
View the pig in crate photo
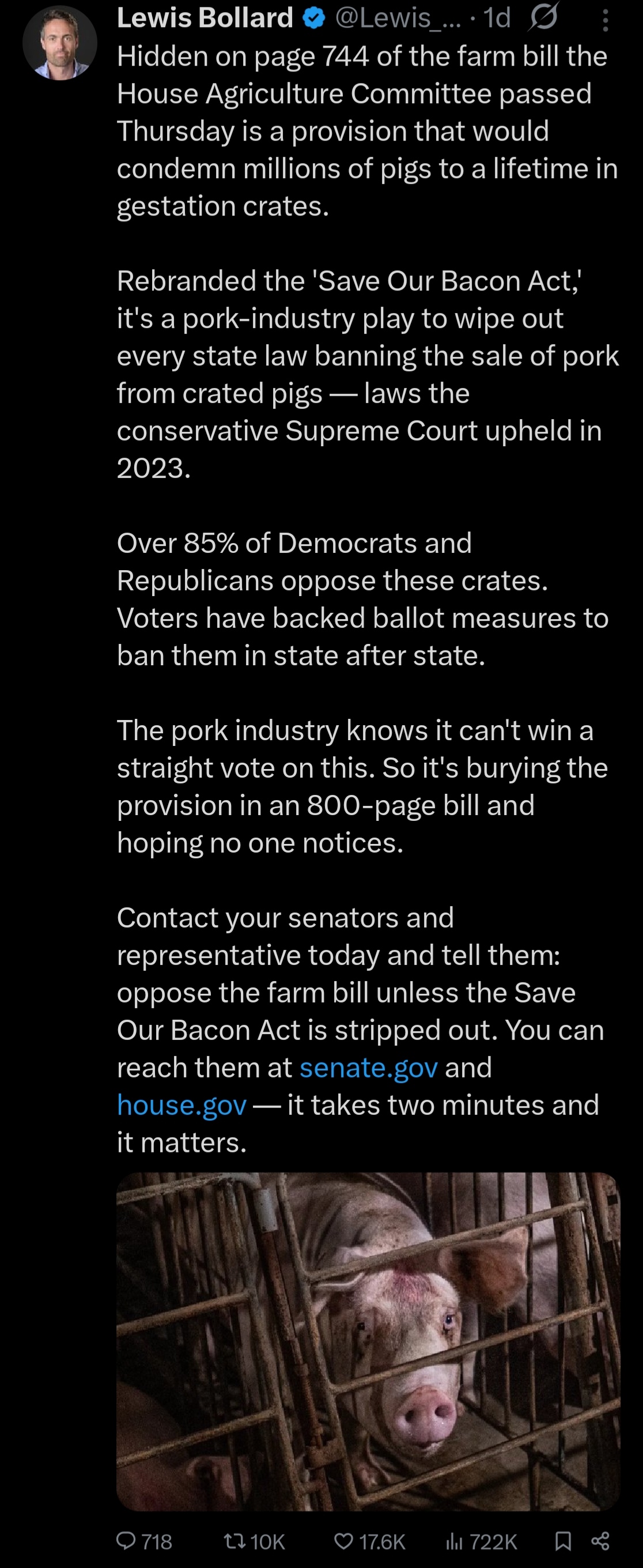click(x=368, y=1341)
